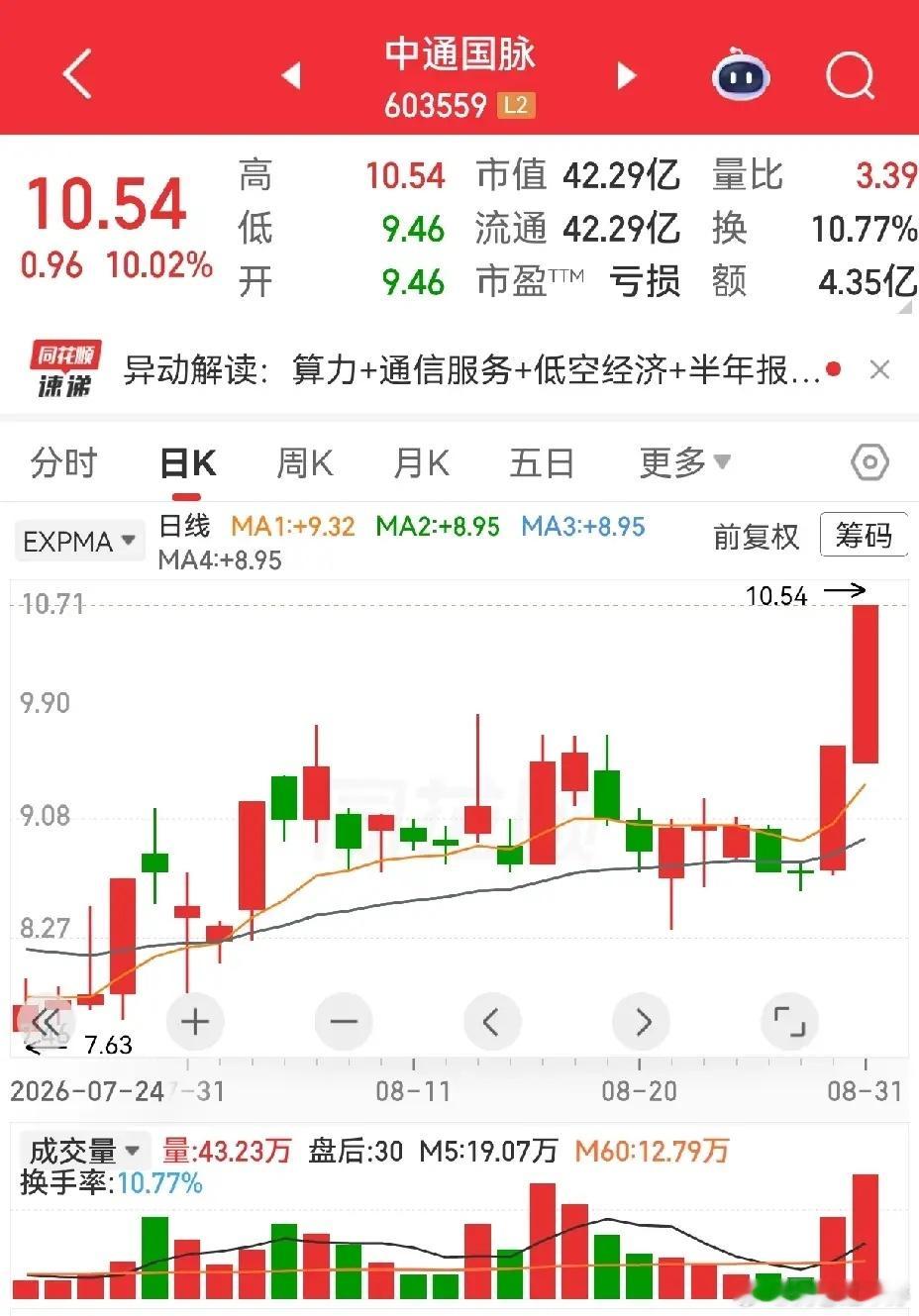The width and height of the screenshot is (919, 1316).
Task: Dismiss the 异动解读 banner
Action: [878, 370]
